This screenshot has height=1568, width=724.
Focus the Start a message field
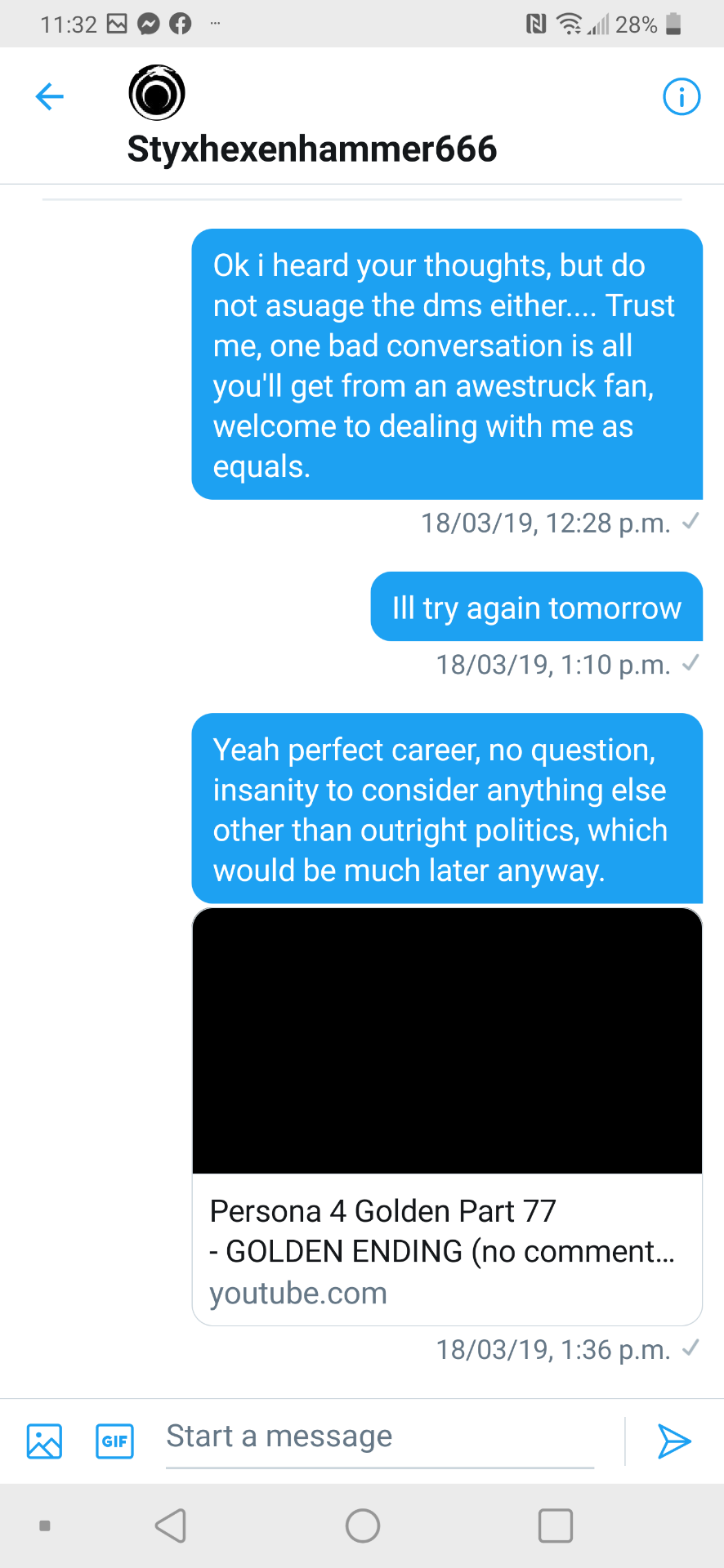[379, 1437]
